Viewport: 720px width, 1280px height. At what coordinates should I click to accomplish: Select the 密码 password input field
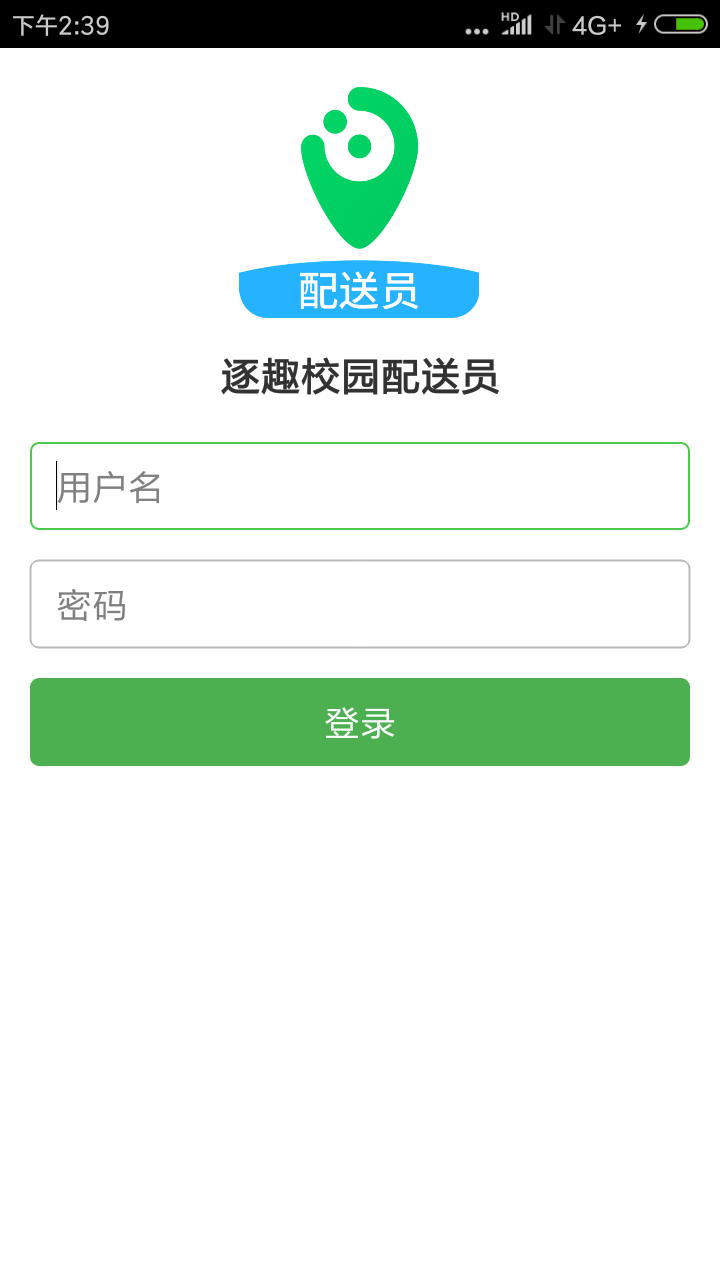(x=360, y=604)
